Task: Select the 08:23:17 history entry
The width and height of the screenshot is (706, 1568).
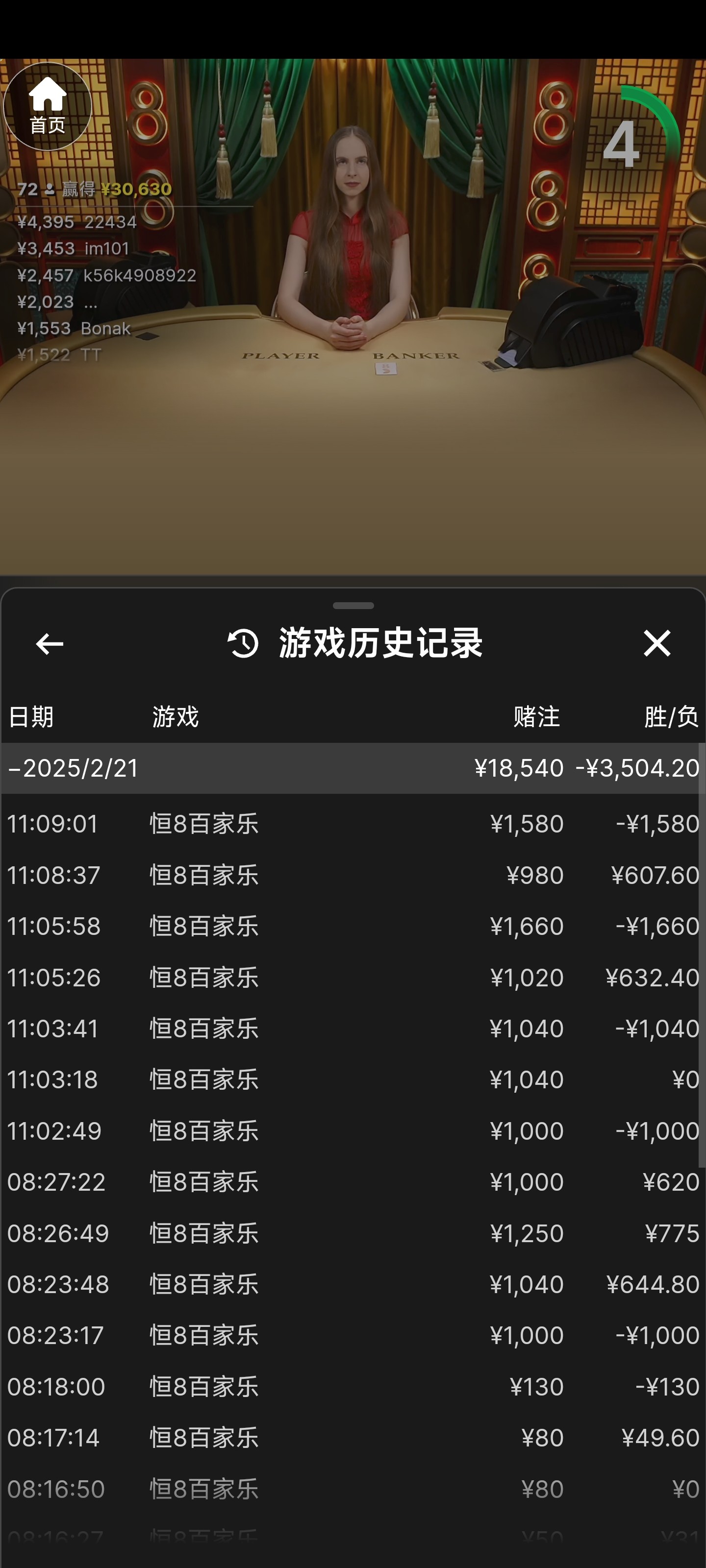Action: tap(353, 1335)
